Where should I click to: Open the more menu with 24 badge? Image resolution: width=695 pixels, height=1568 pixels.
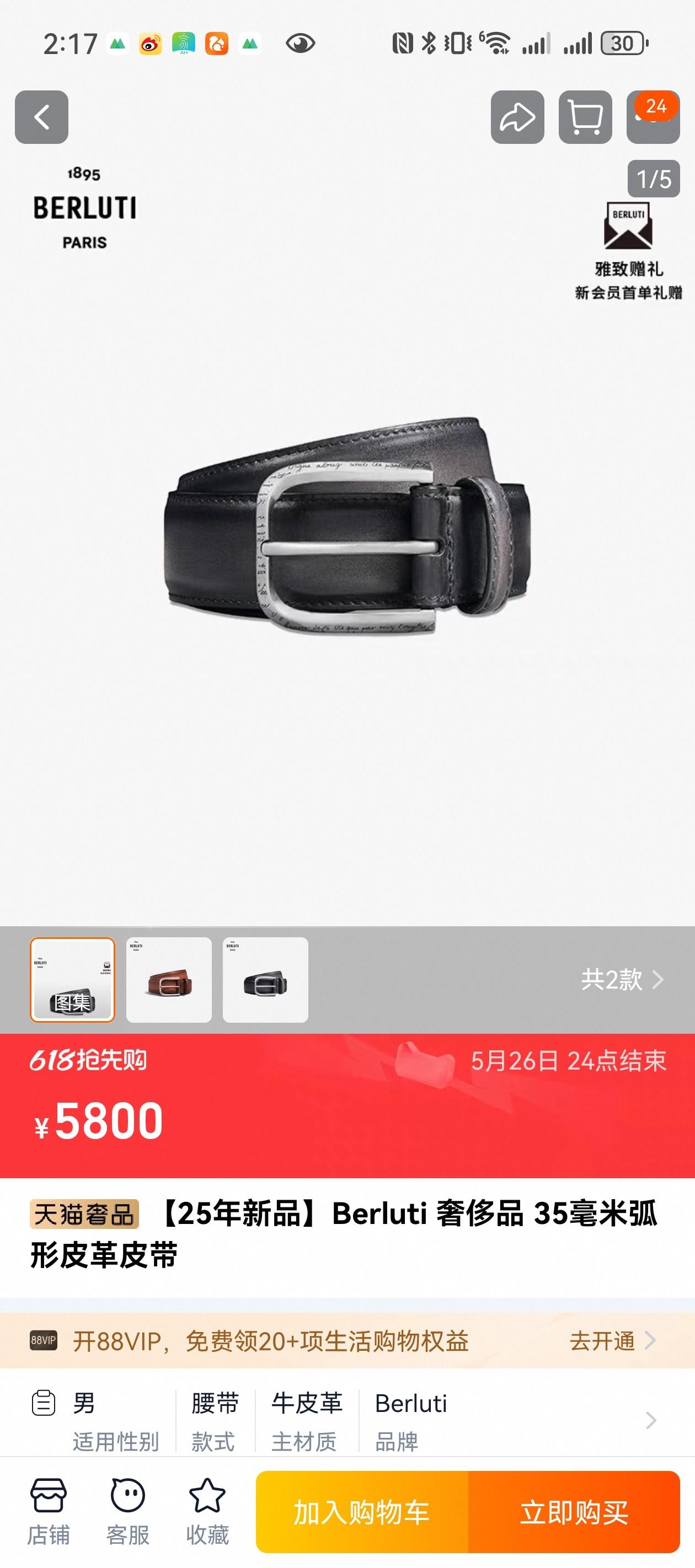(653, 118)
